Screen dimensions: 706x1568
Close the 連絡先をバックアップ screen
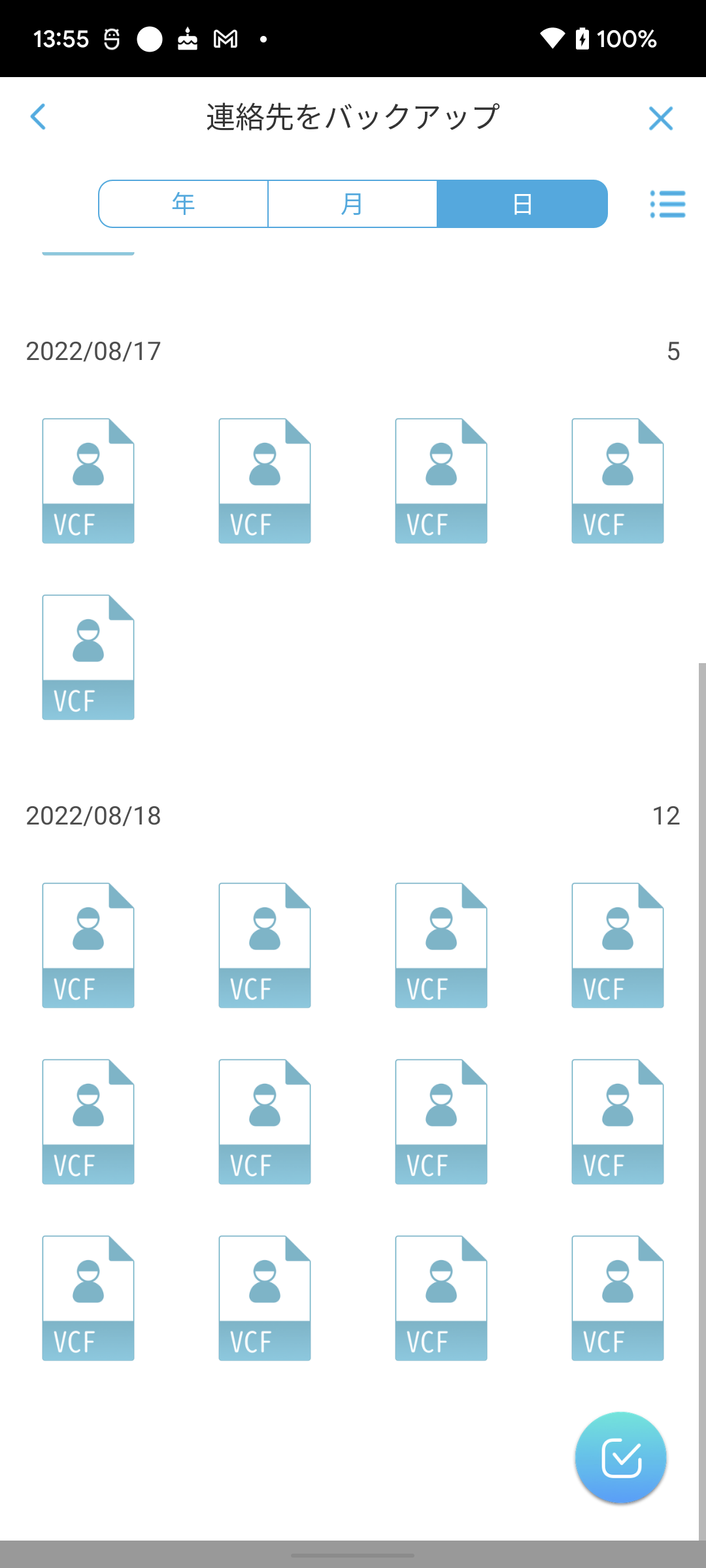(x=662, y=118)
